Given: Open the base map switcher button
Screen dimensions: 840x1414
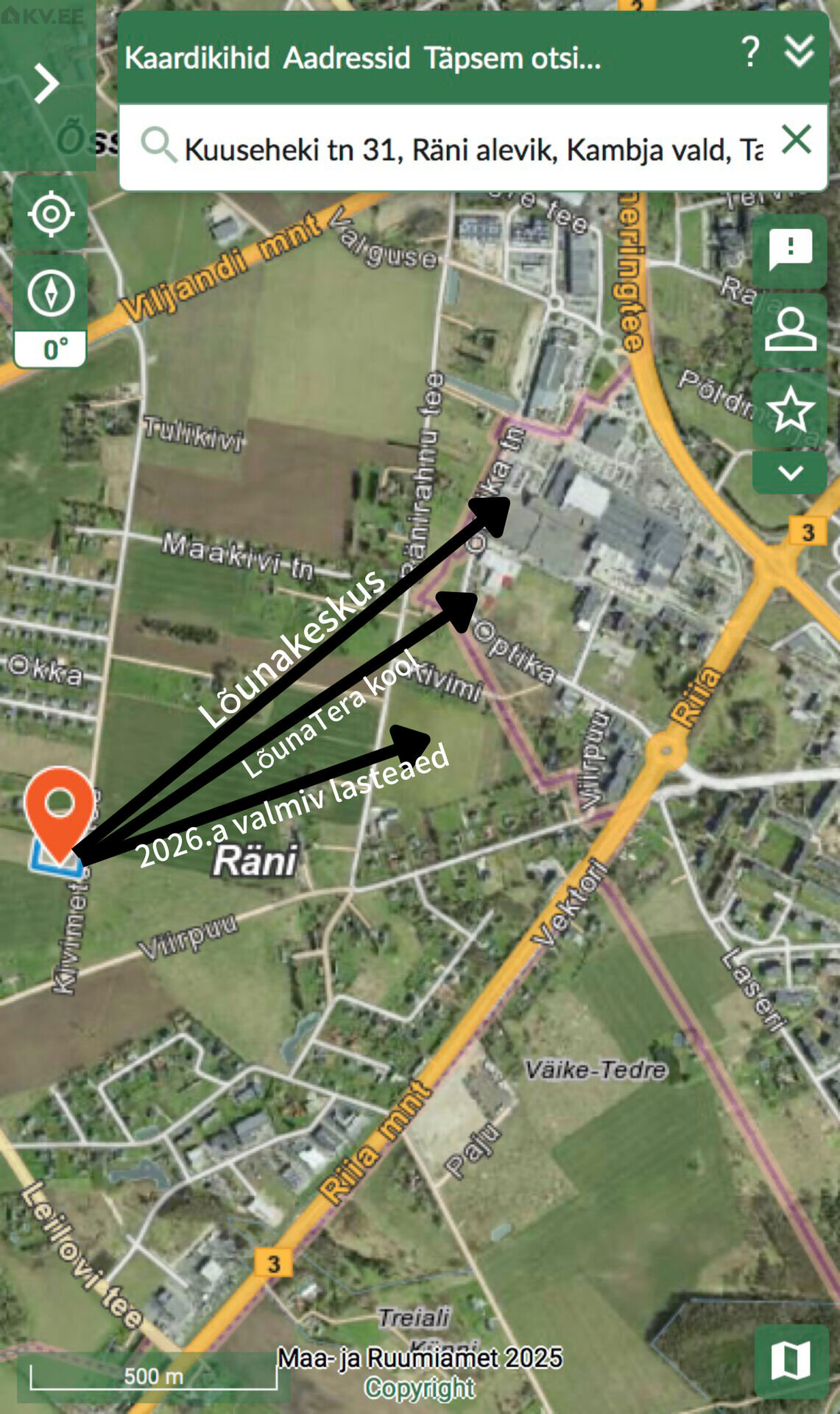Looking at the screenshot, I should click(791, 1360).
